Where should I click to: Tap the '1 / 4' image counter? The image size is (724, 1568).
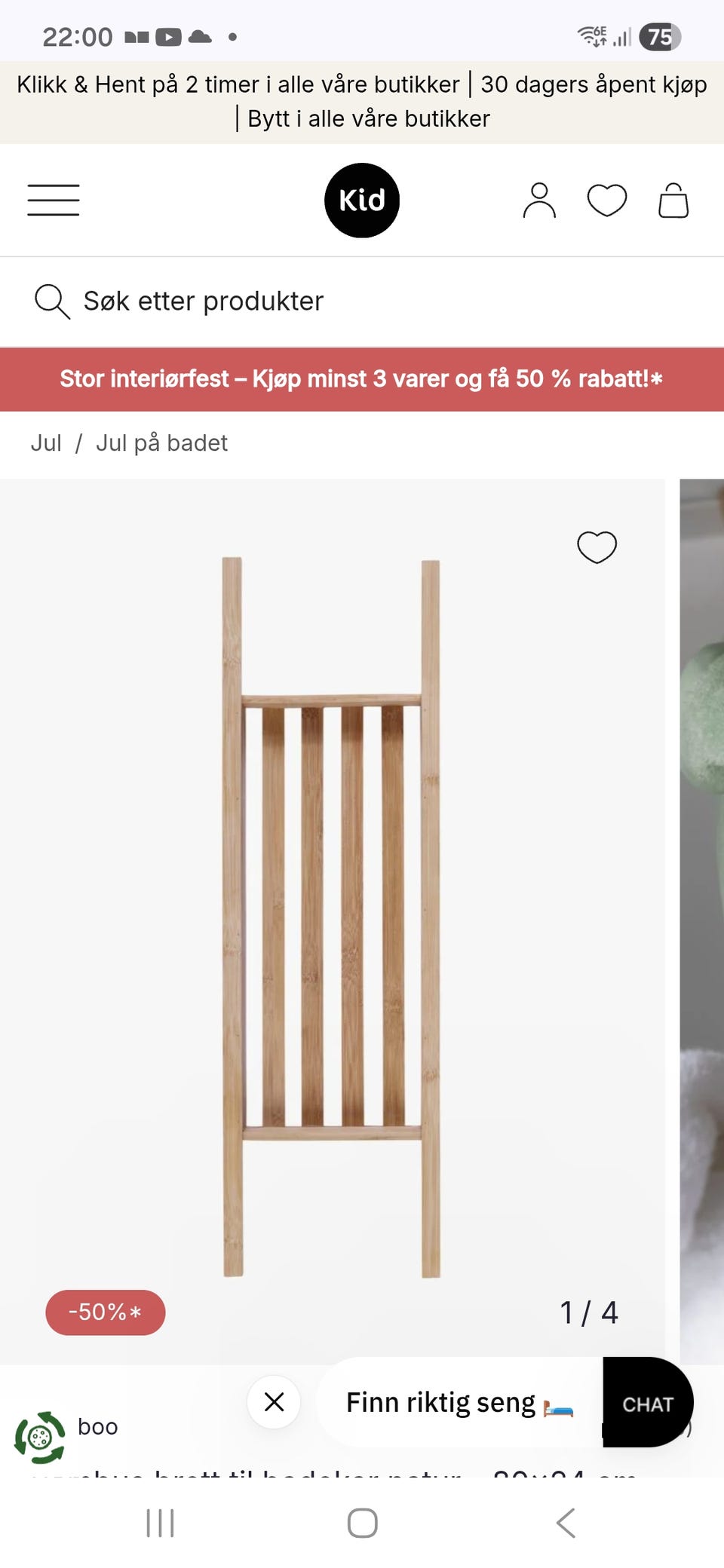[589, 1312]
